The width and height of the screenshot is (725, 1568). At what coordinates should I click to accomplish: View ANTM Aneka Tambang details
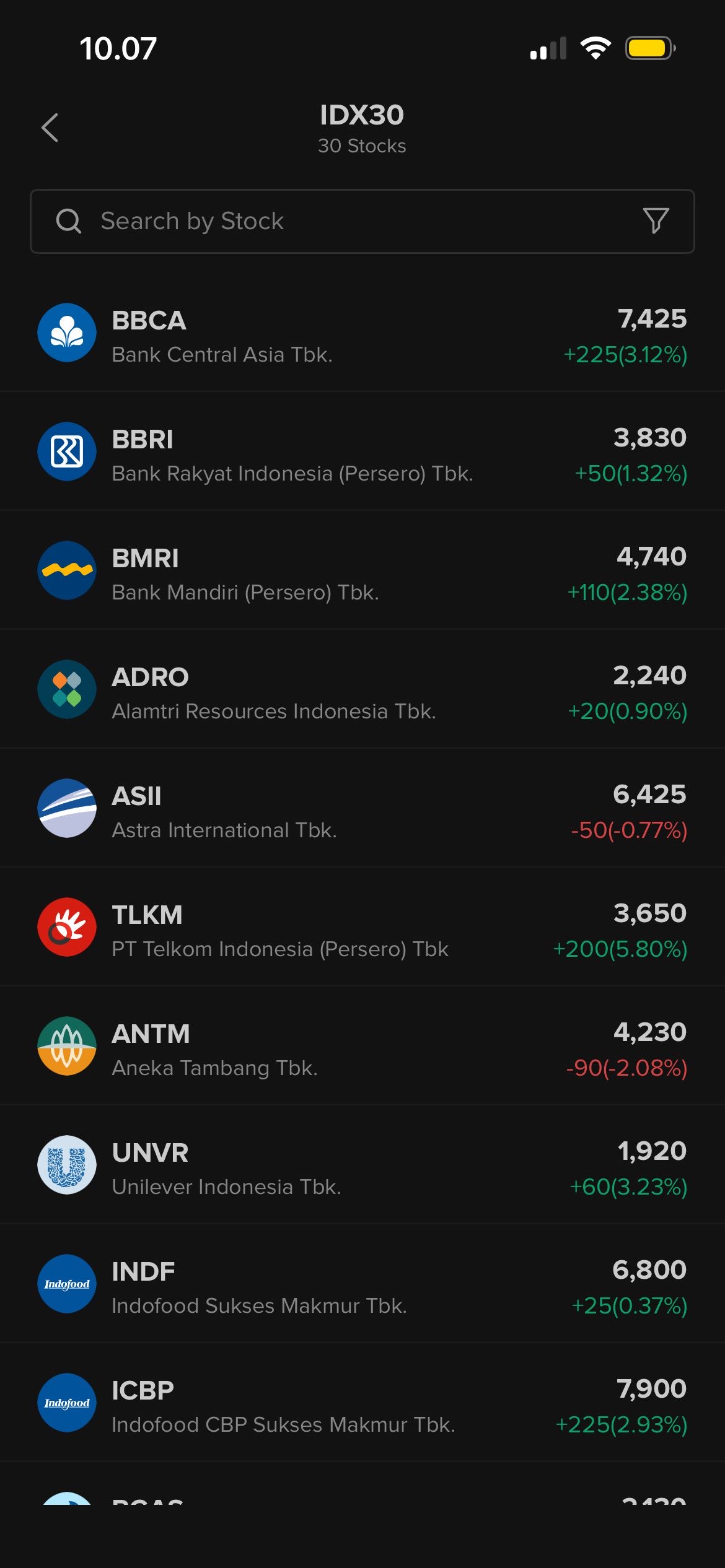(x=362, y=1047)
